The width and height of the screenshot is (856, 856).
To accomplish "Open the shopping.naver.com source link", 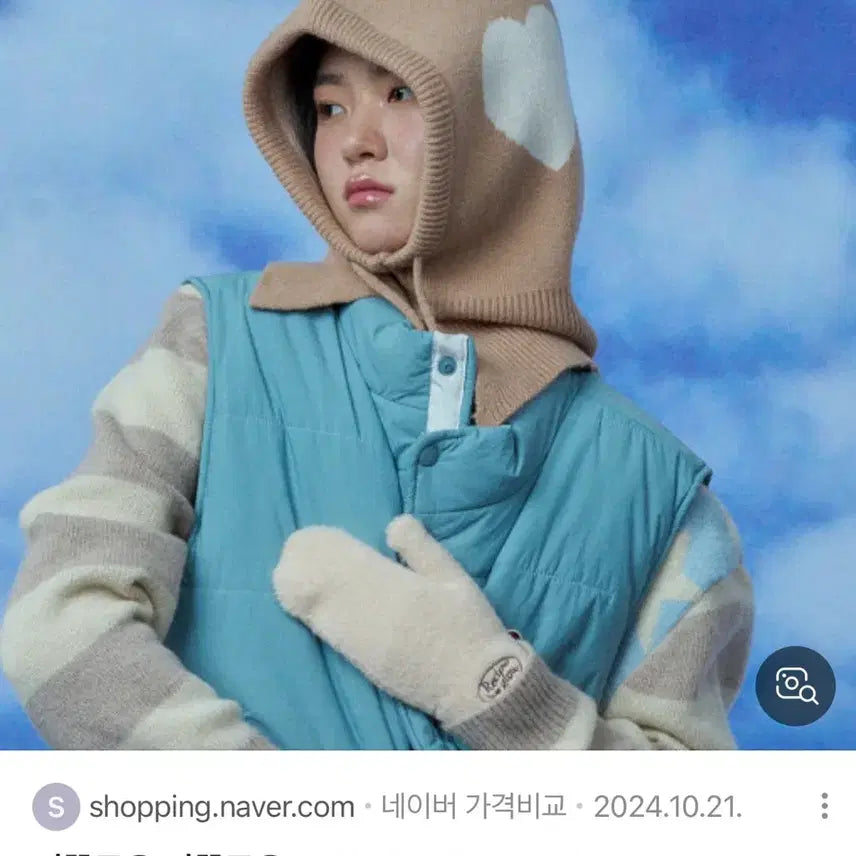I will click(222, 807).
